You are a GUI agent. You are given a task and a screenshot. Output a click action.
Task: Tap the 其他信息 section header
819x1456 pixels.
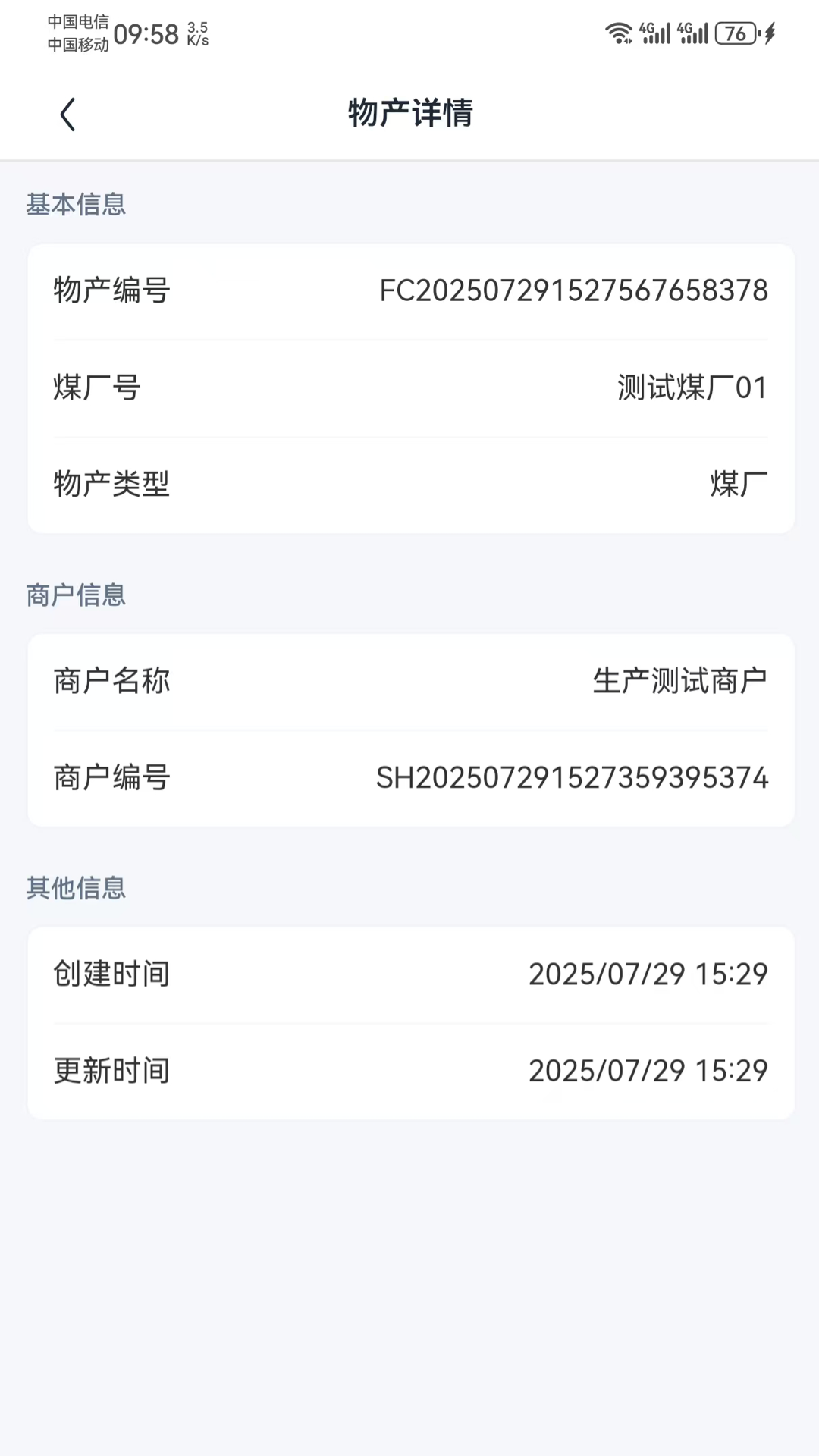[x=77, y=889]
